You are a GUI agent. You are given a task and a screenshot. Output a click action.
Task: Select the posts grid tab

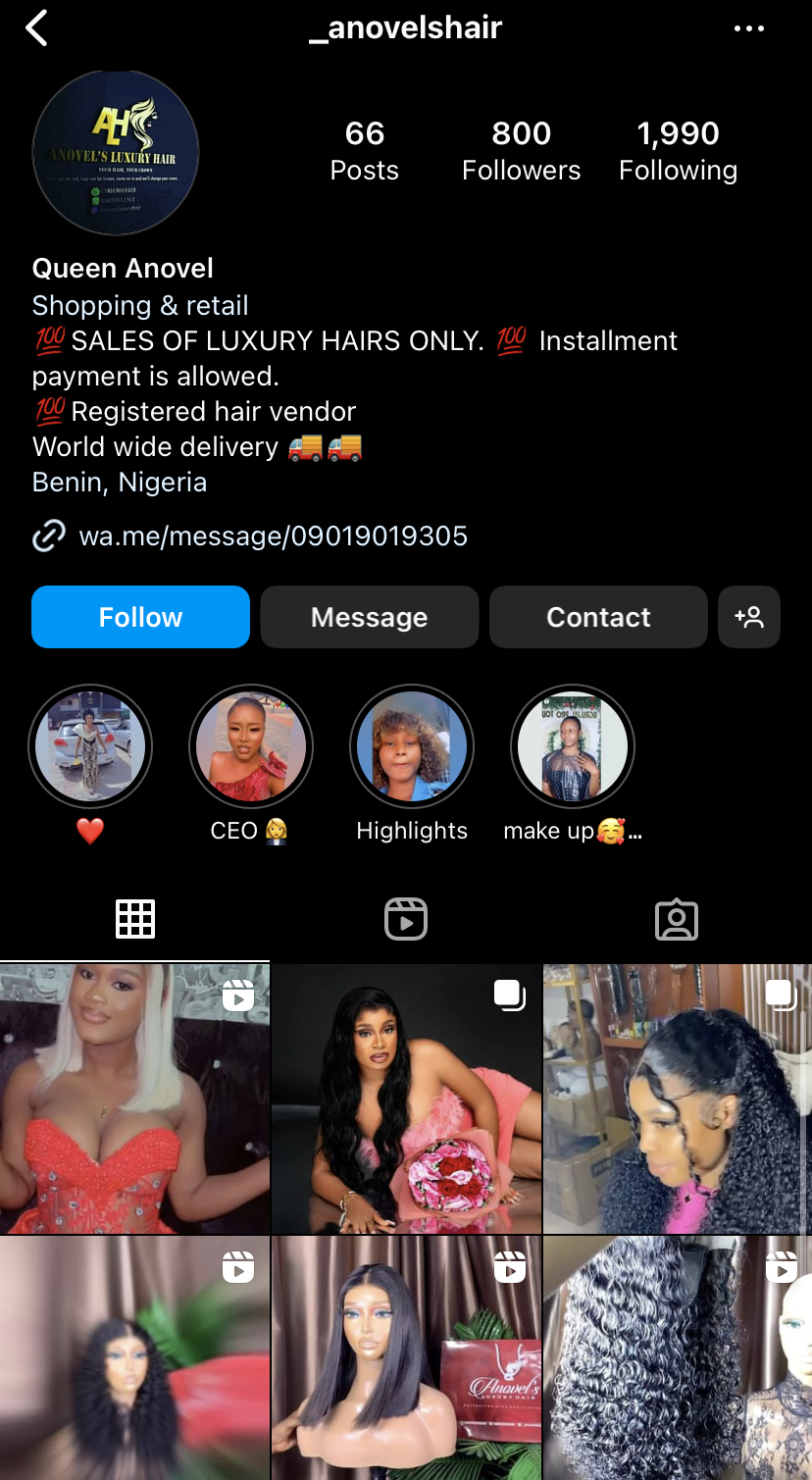click(135, 919)
